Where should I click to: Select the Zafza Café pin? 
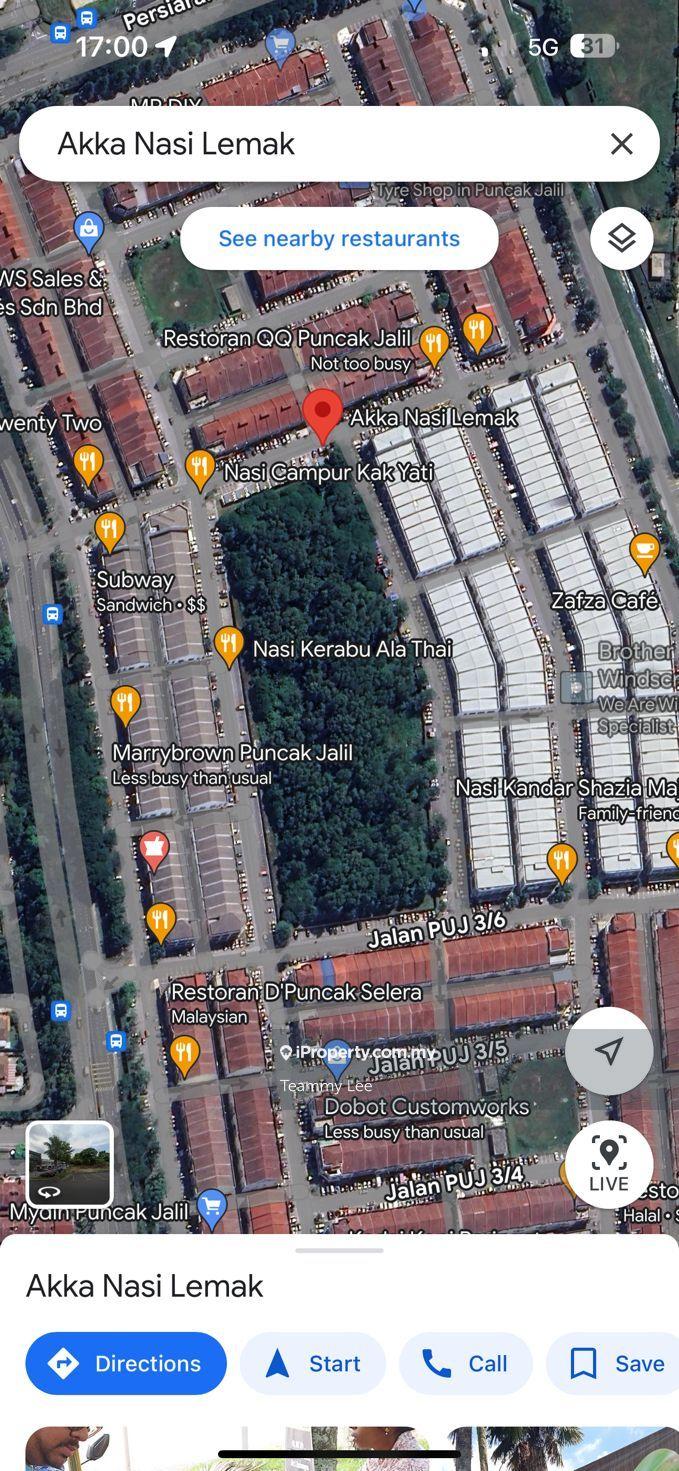click(644, 552)
